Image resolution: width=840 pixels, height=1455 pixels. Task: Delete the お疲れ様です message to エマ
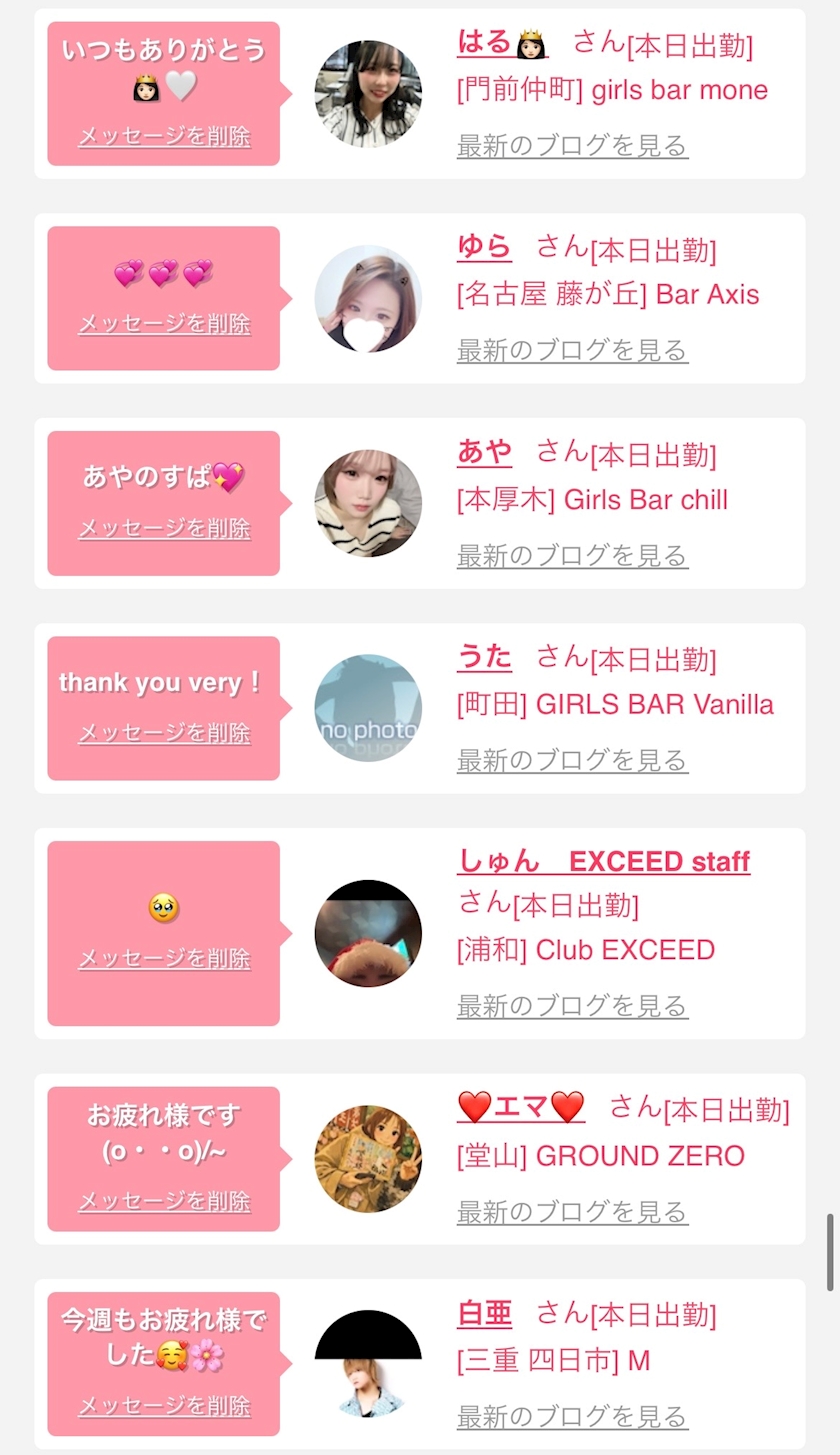click(164, 1201)
